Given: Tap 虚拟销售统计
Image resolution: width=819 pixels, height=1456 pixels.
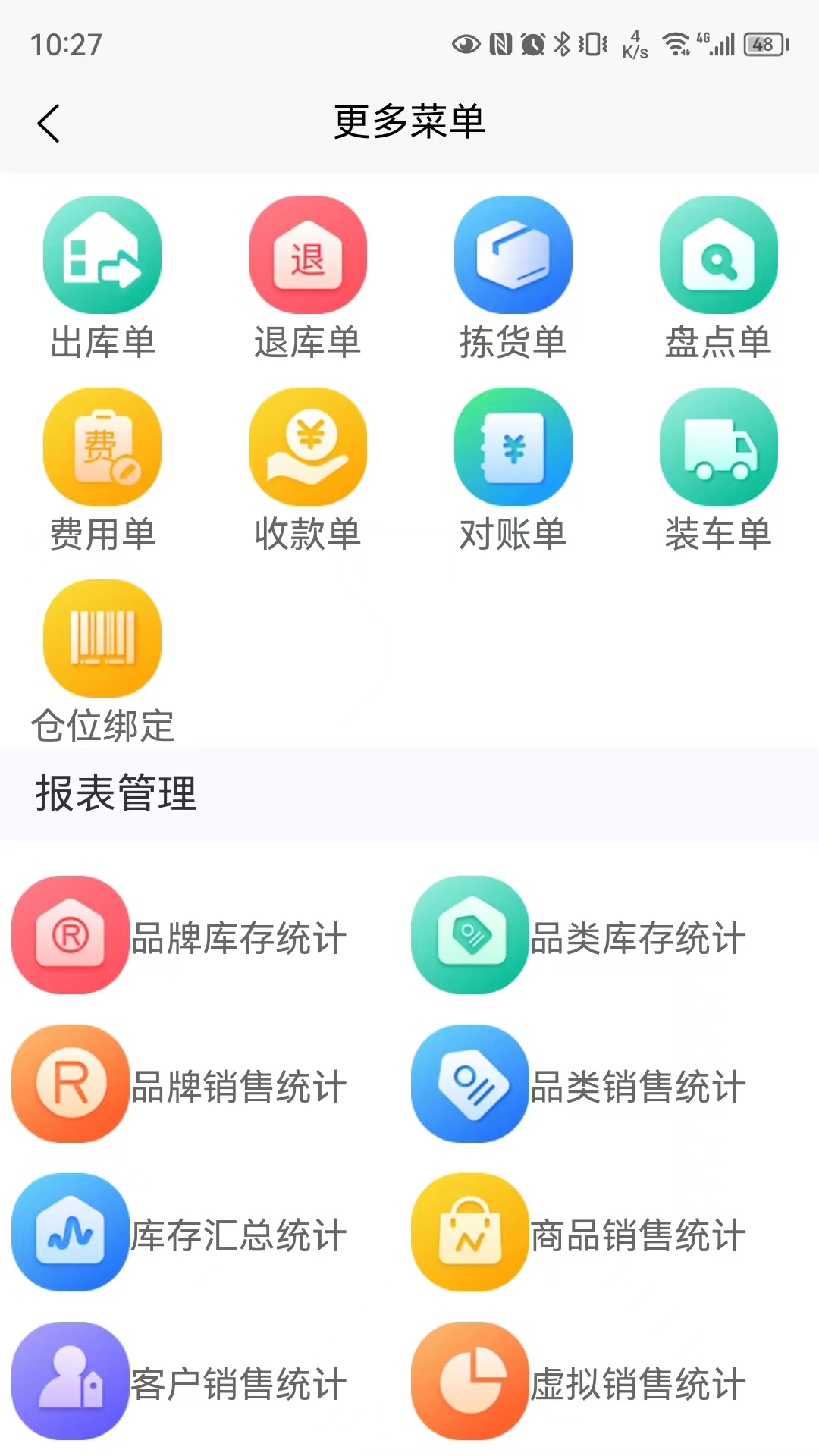Looking at the screenshot, I should [580, 1382].
